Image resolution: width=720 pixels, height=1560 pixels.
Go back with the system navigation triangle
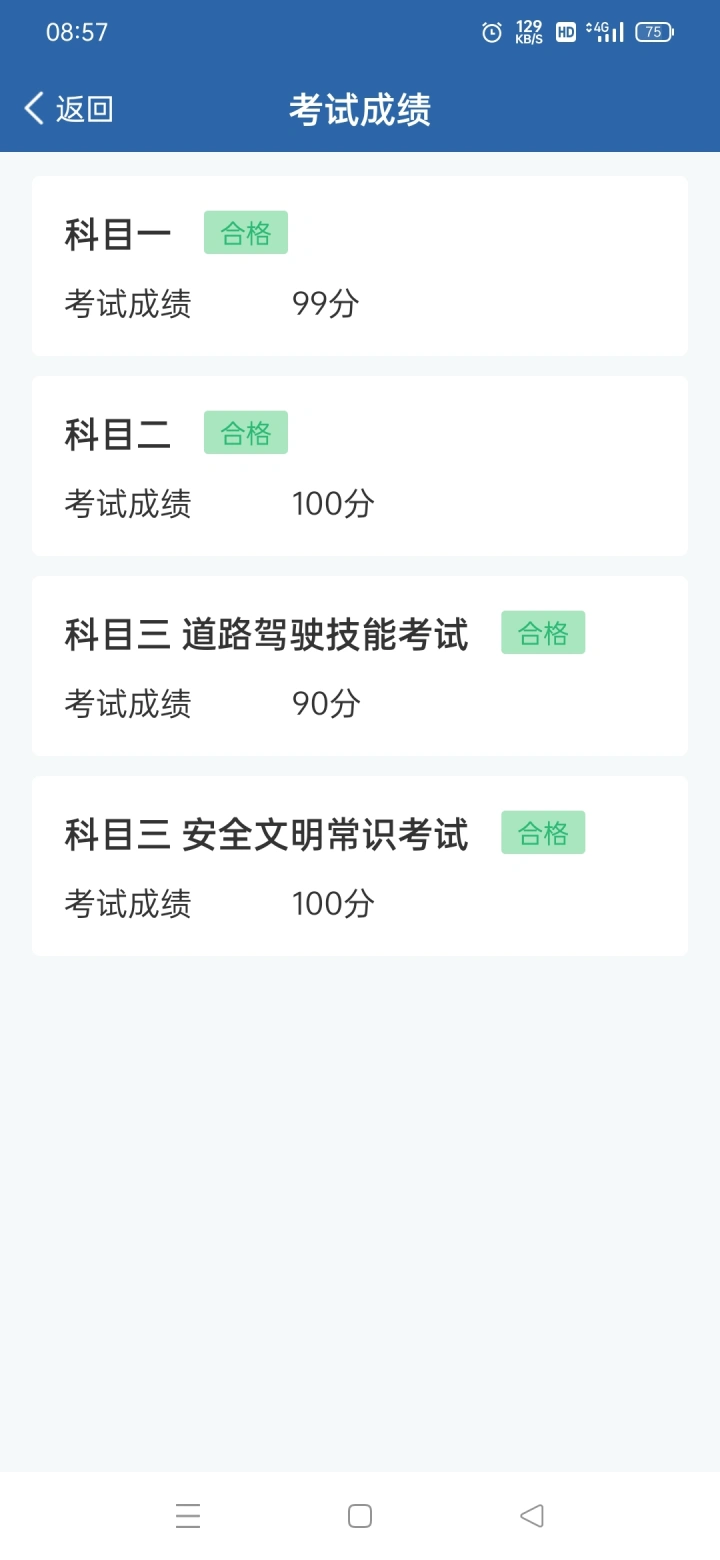tap(532, 1516)
